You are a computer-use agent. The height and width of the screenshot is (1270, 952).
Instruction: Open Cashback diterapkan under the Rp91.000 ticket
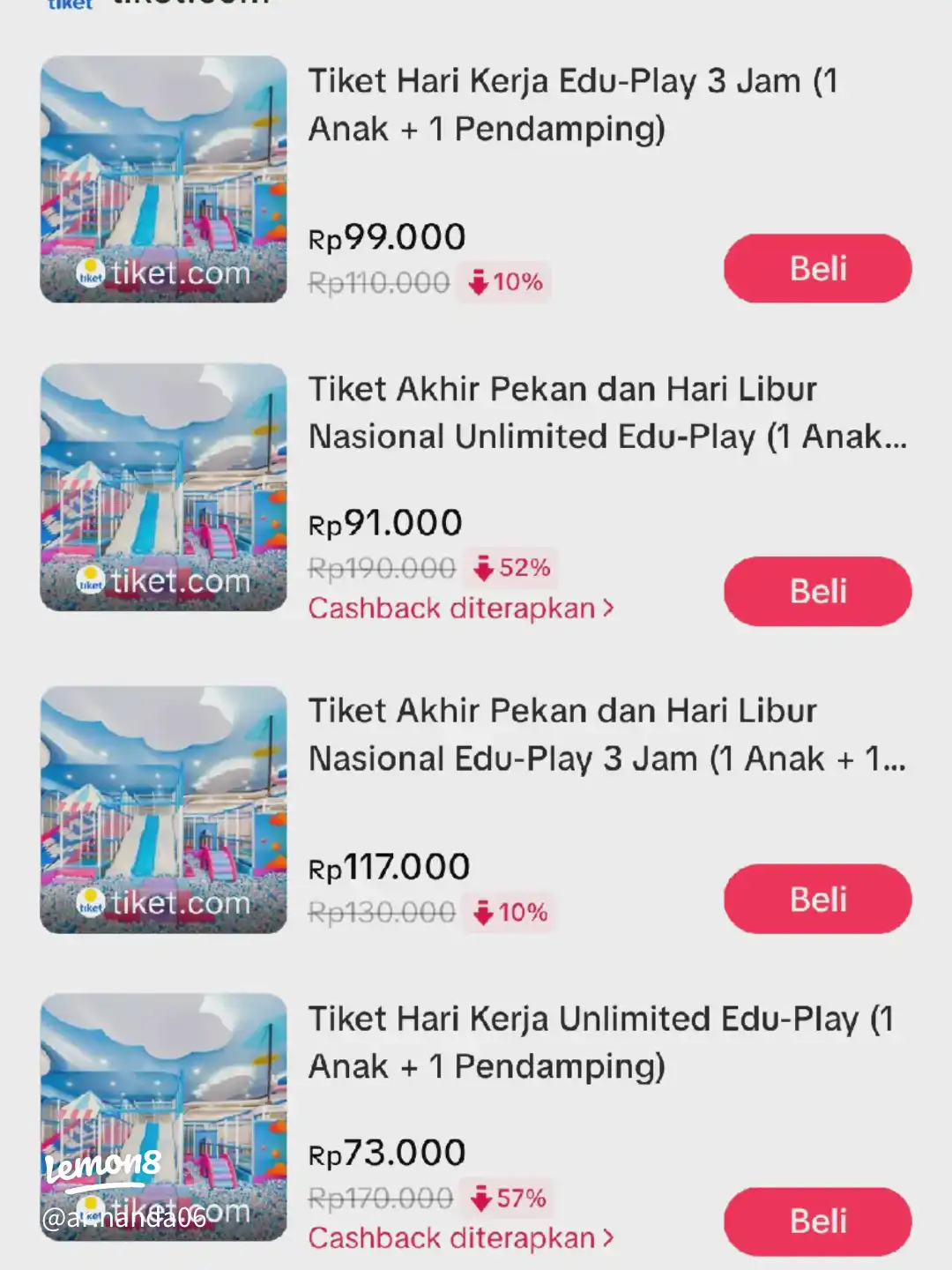click(x=460, y=609)
